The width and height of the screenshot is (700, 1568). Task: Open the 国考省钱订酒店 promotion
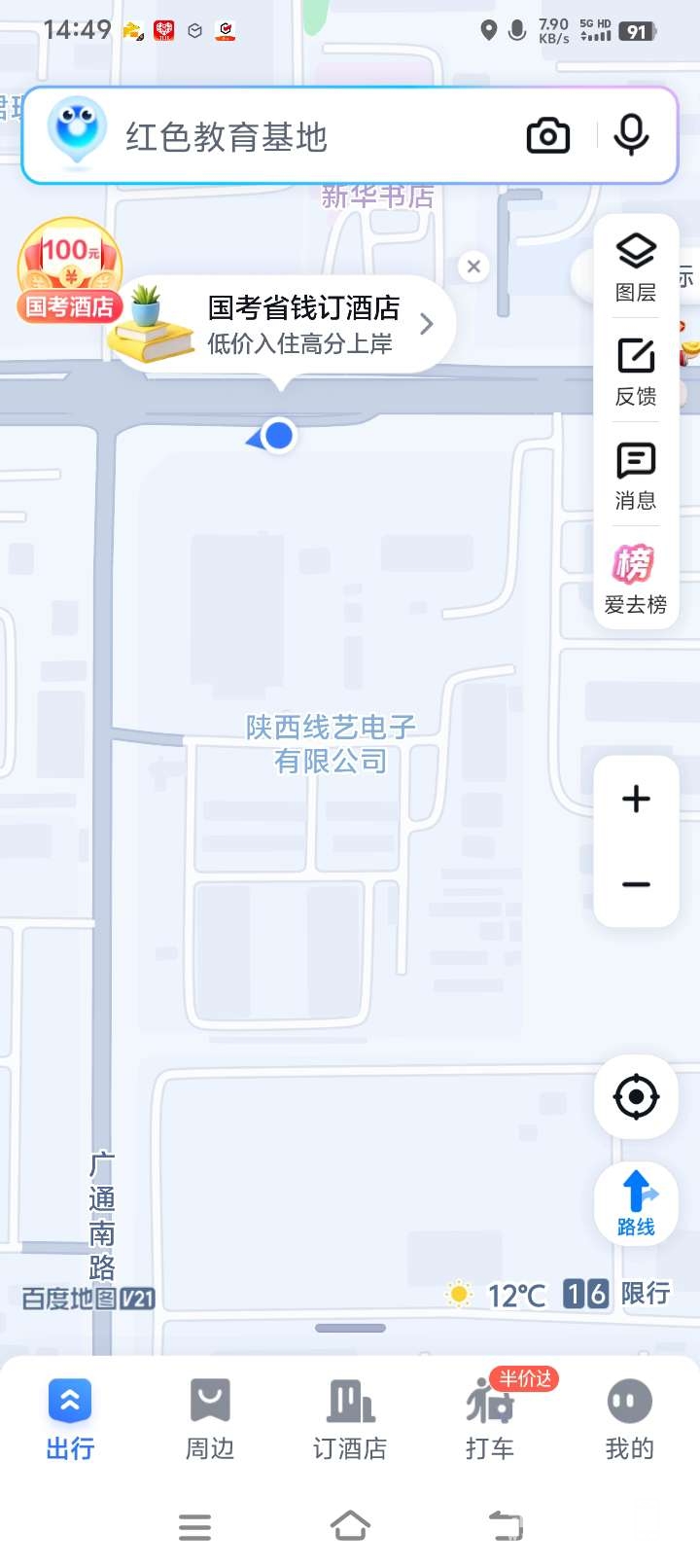[x=301, y=325]
